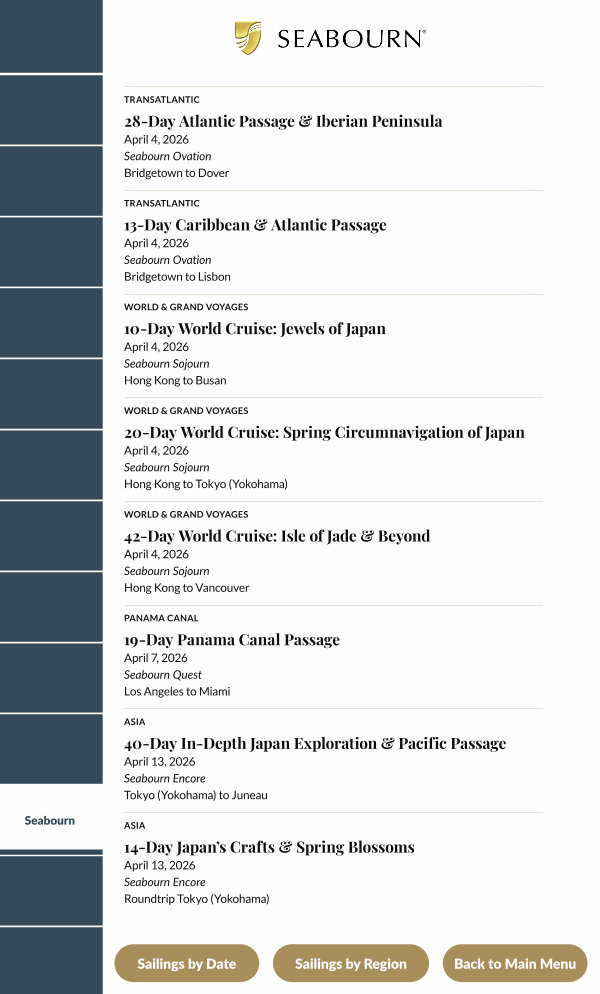Open 28-Day Atlantic Passage & Iberian Peninsula
600x994 pixels.
[x=283, y=122]
